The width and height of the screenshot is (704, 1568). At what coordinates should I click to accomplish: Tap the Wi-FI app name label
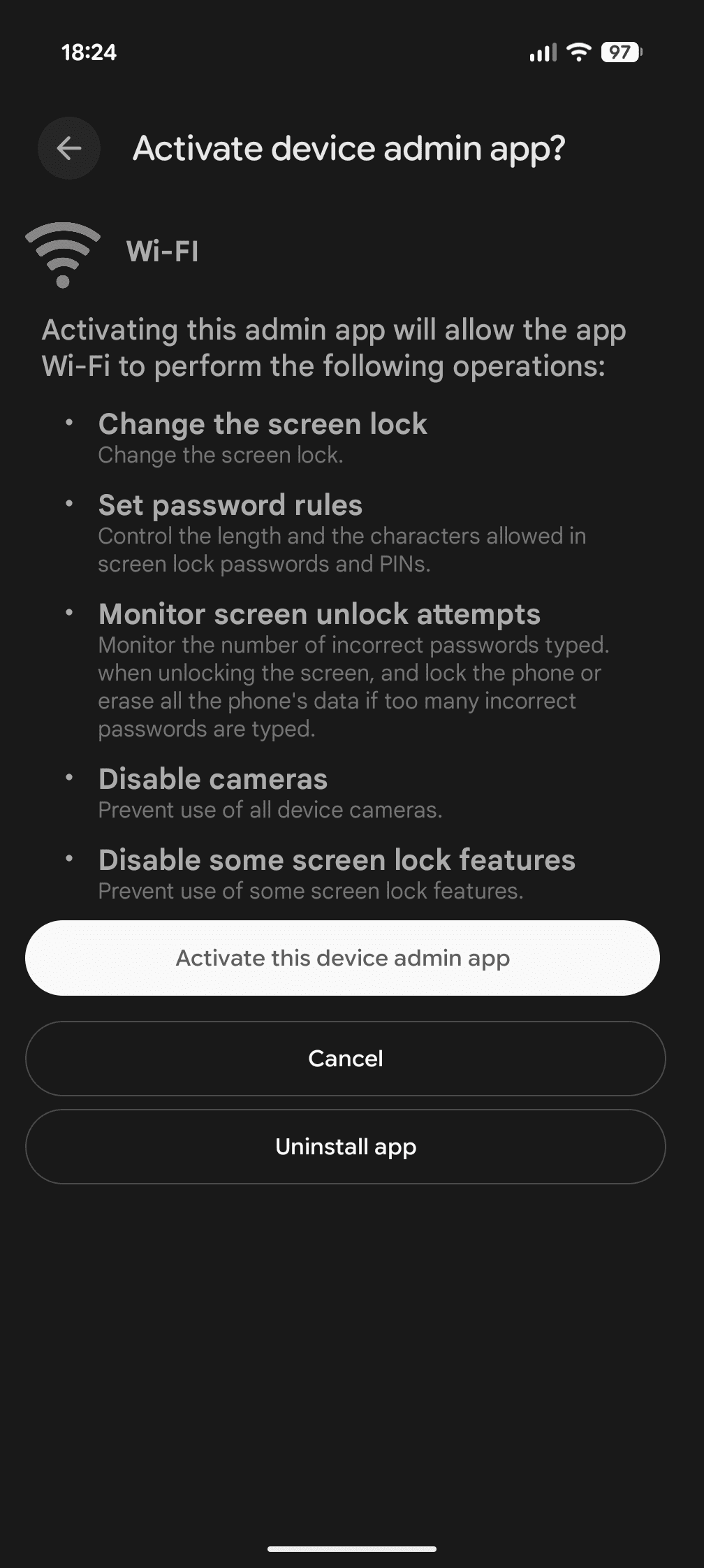[x=161, y=253]
